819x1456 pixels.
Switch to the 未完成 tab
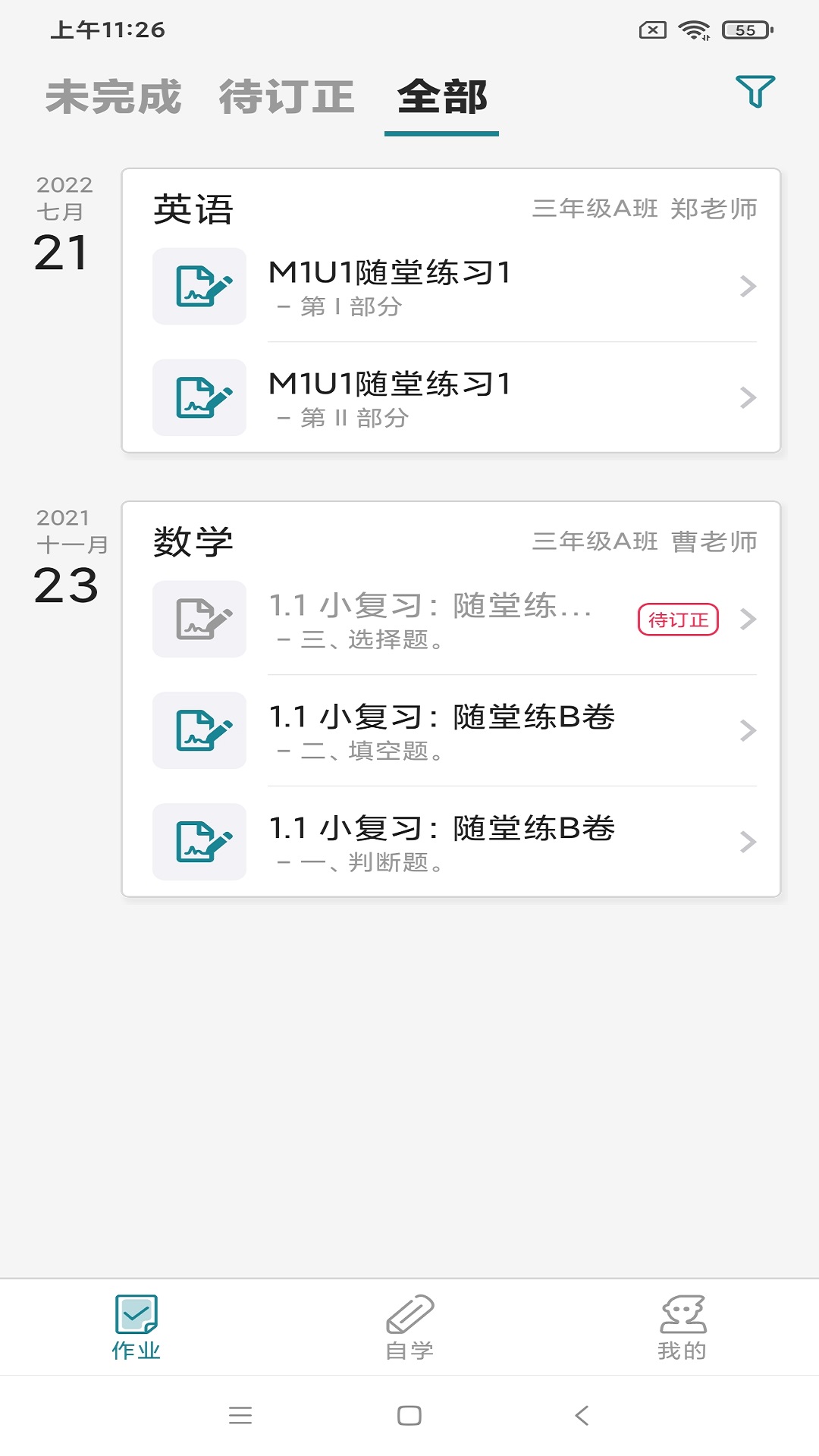point(115,96)
